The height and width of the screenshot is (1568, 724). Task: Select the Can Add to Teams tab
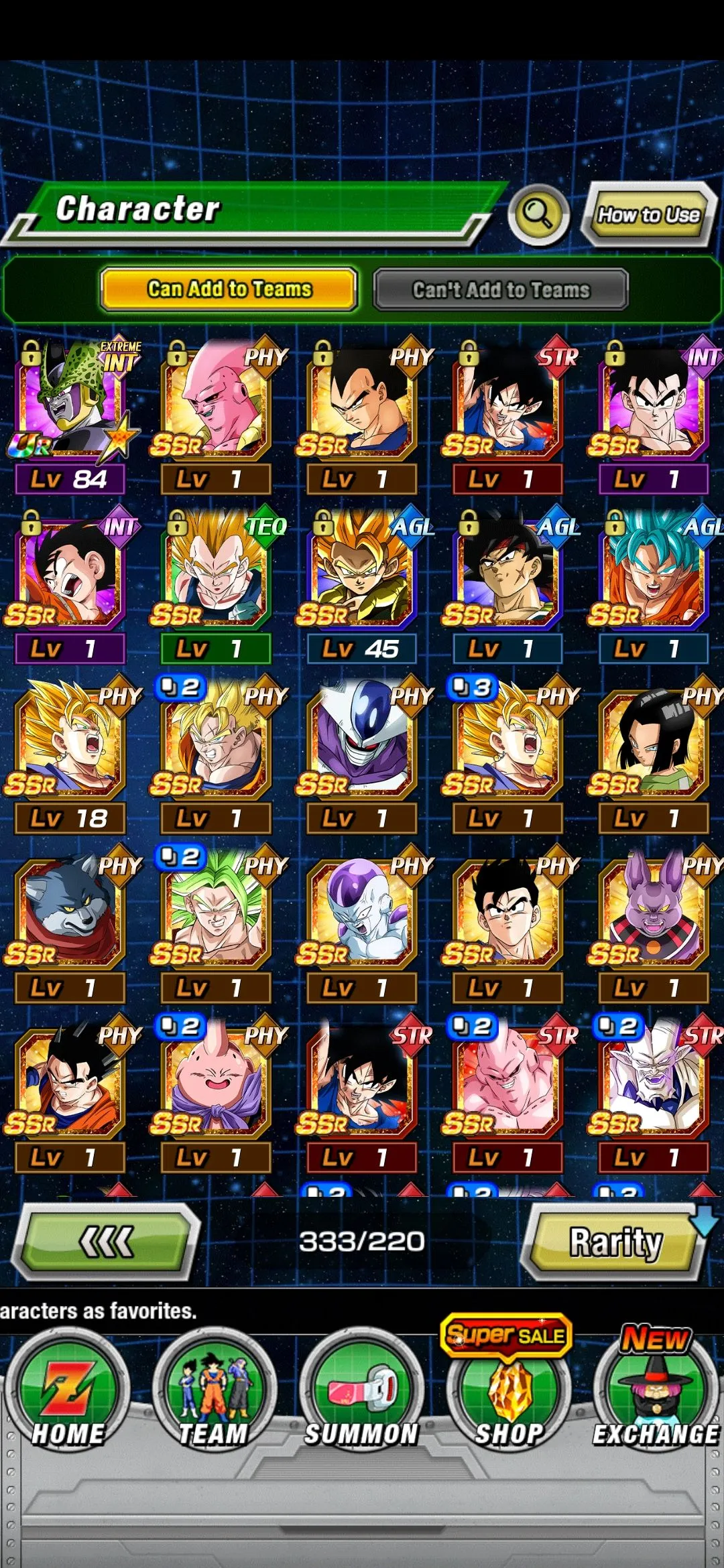pos(229,289)
